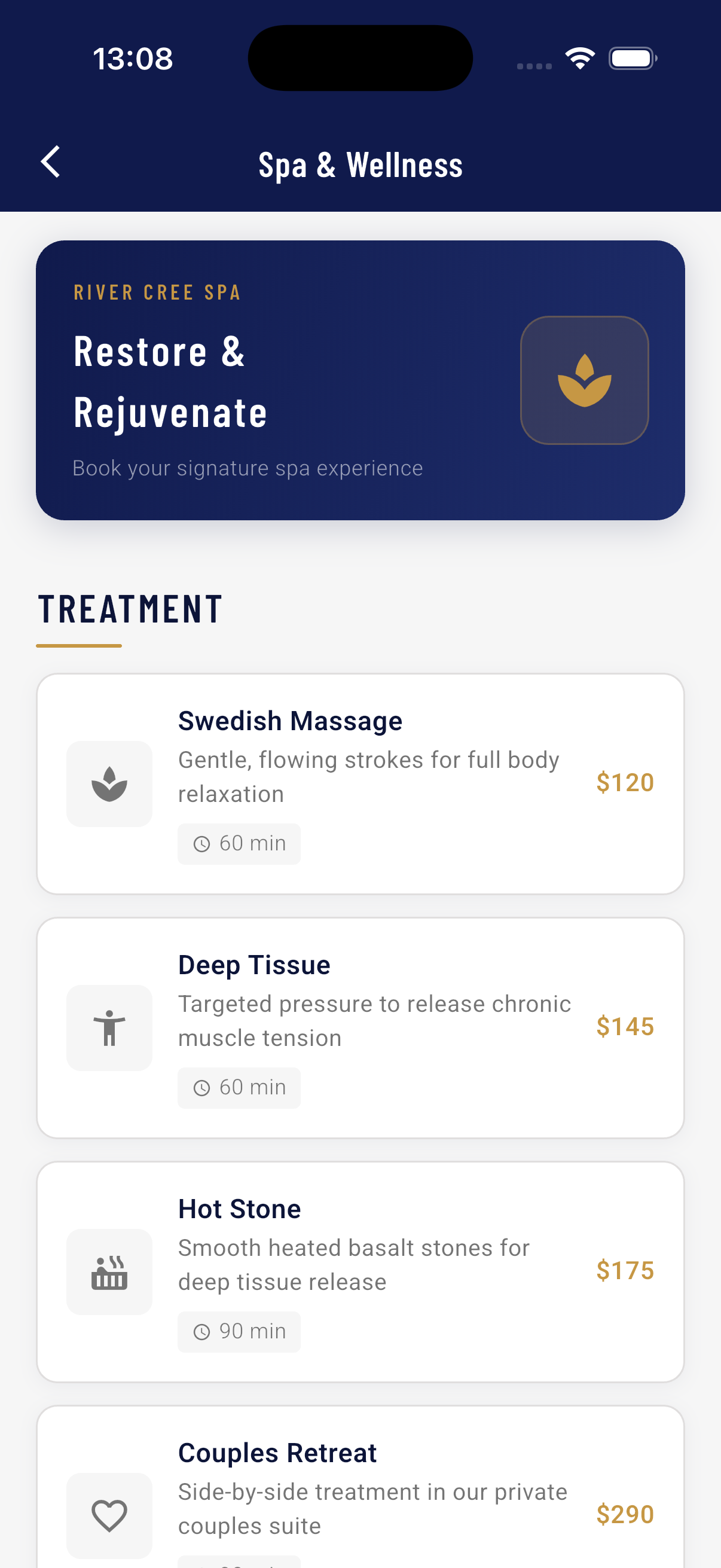
Task: Select the heated stones icon for Hot Stone
Action: [x=109, y=1271]
